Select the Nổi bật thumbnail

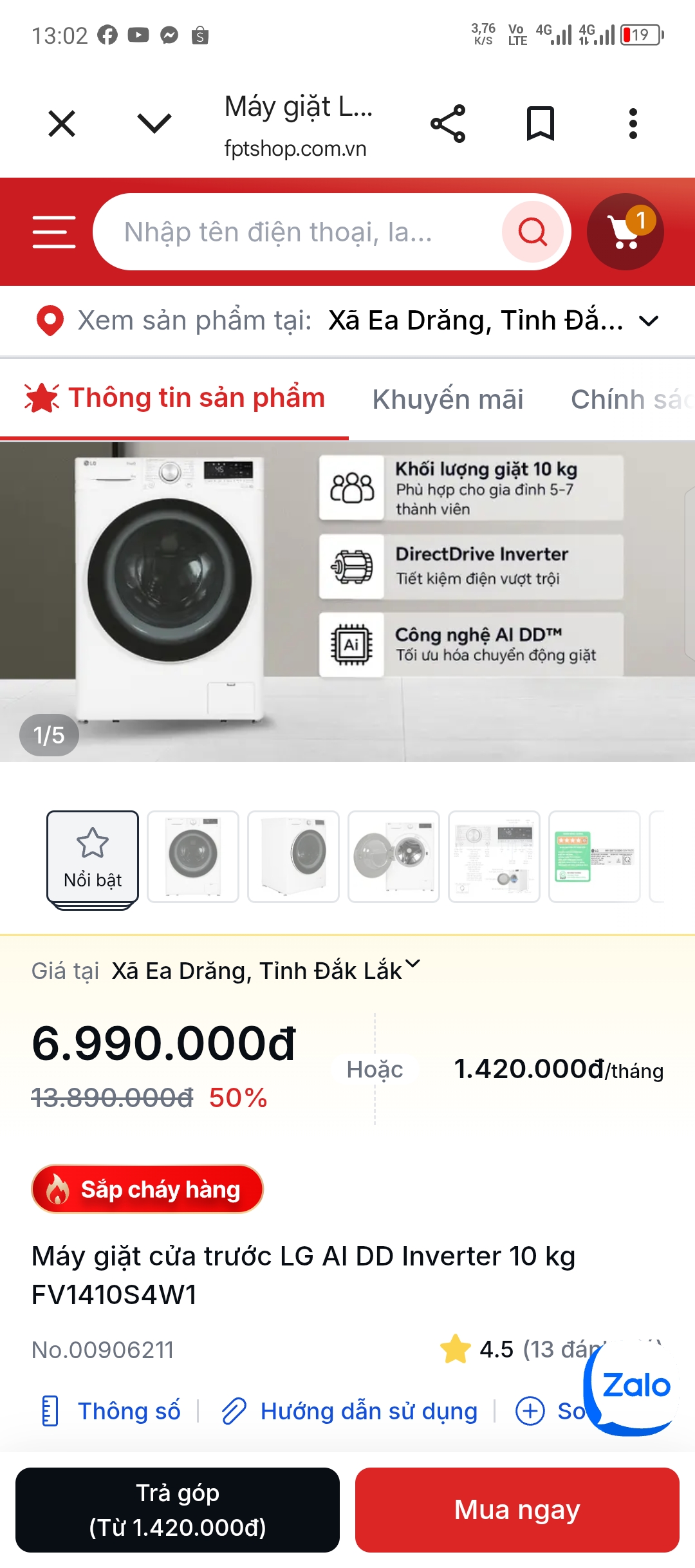93,857
